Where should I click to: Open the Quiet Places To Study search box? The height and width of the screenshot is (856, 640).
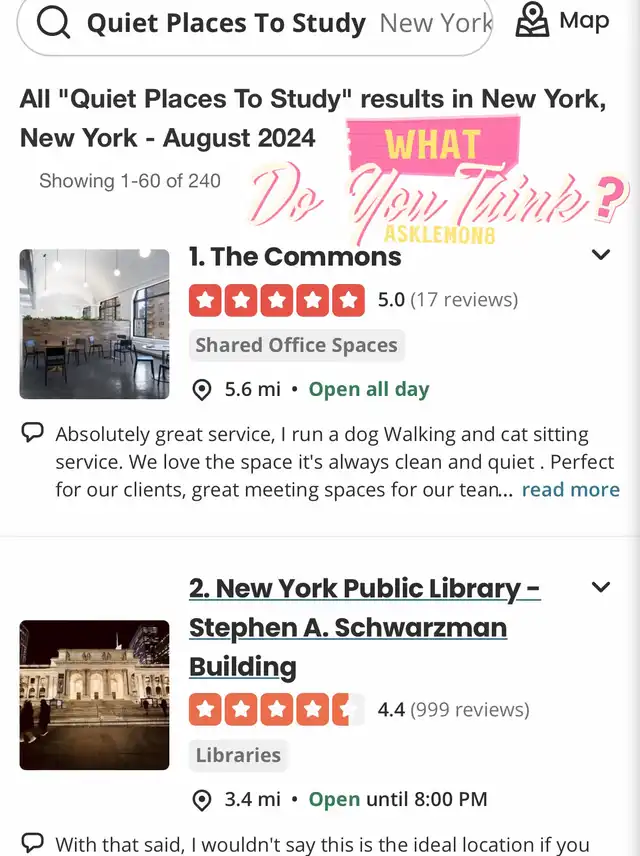coord(225,24)
